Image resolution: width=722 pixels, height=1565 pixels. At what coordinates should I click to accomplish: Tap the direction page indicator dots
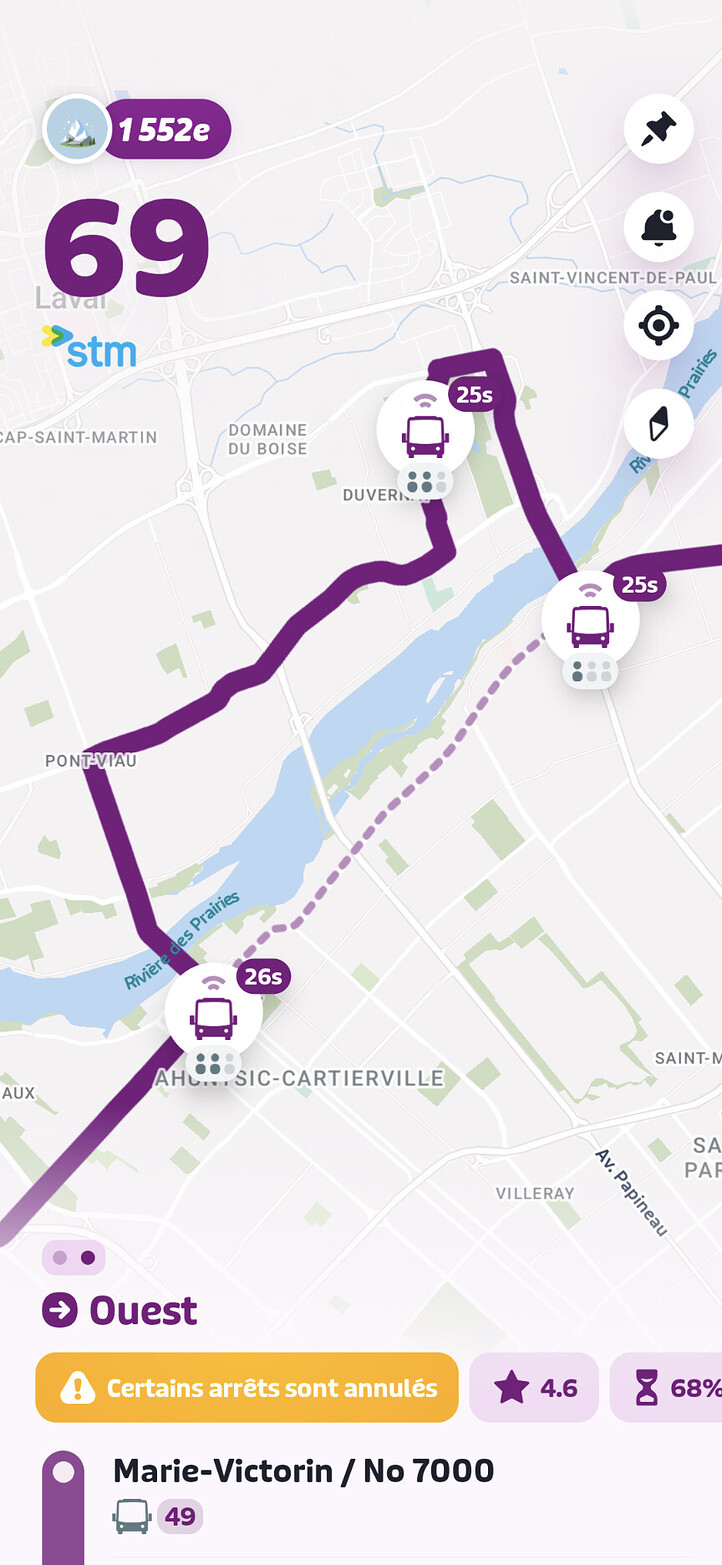point(74,1258)
